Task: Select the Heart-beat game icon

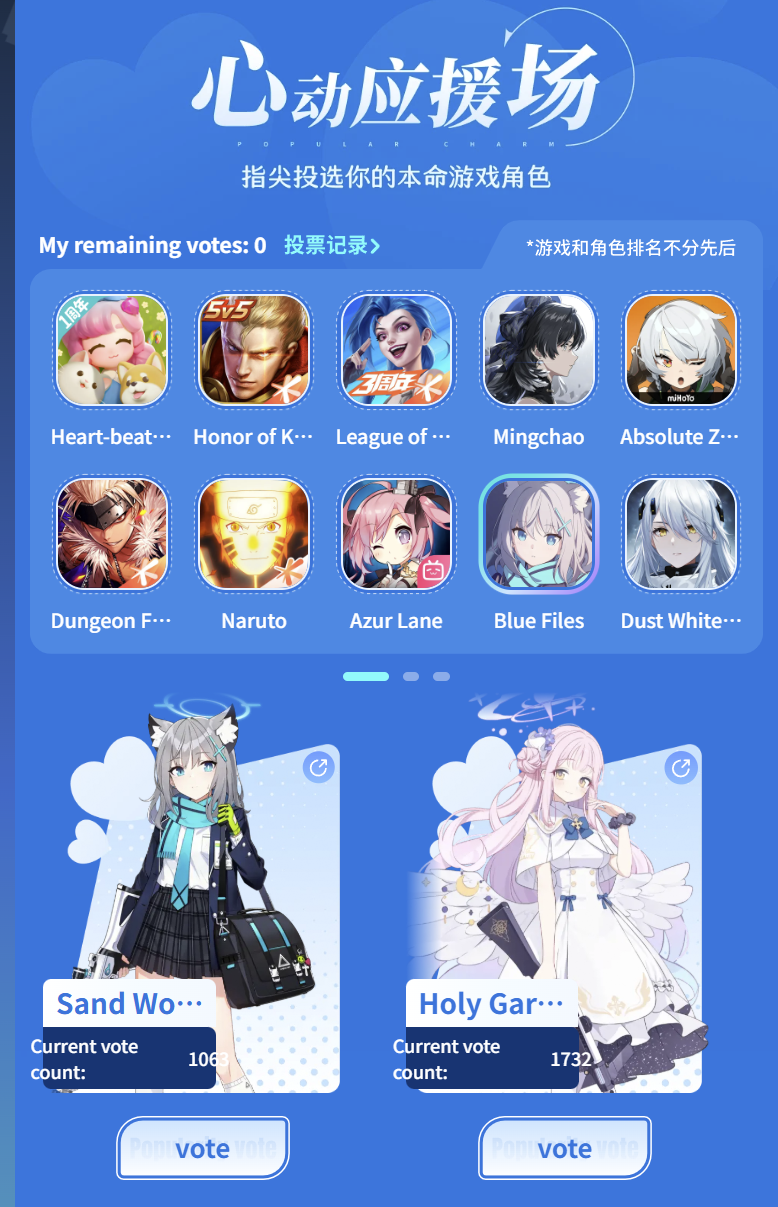Action: (x=111, y=350)
